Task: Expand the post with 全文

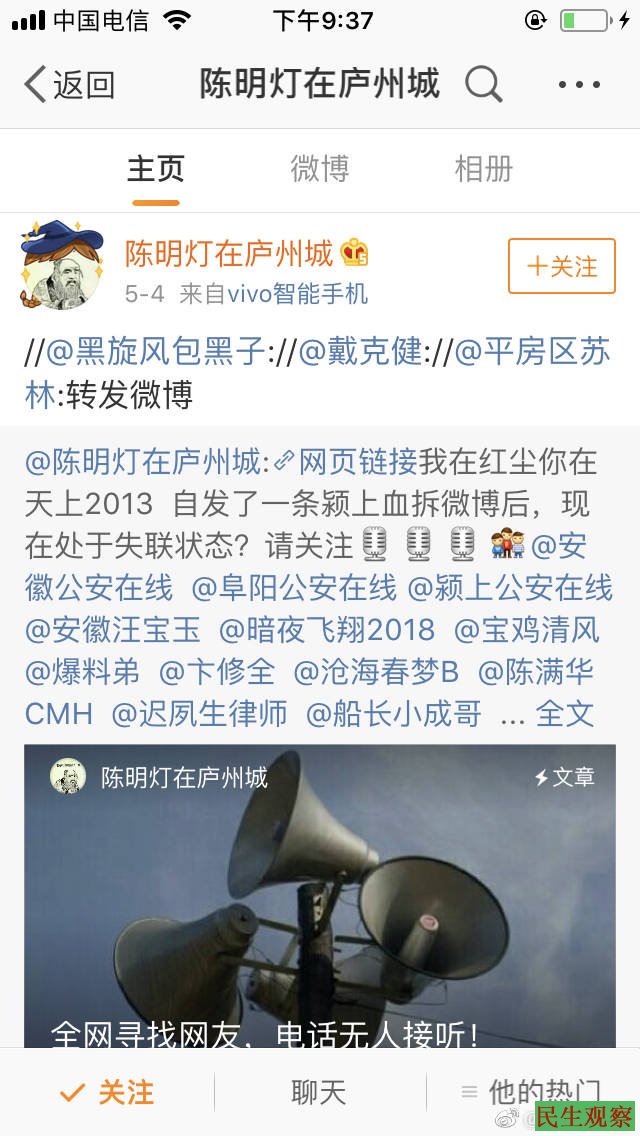Action: (565, 713)
